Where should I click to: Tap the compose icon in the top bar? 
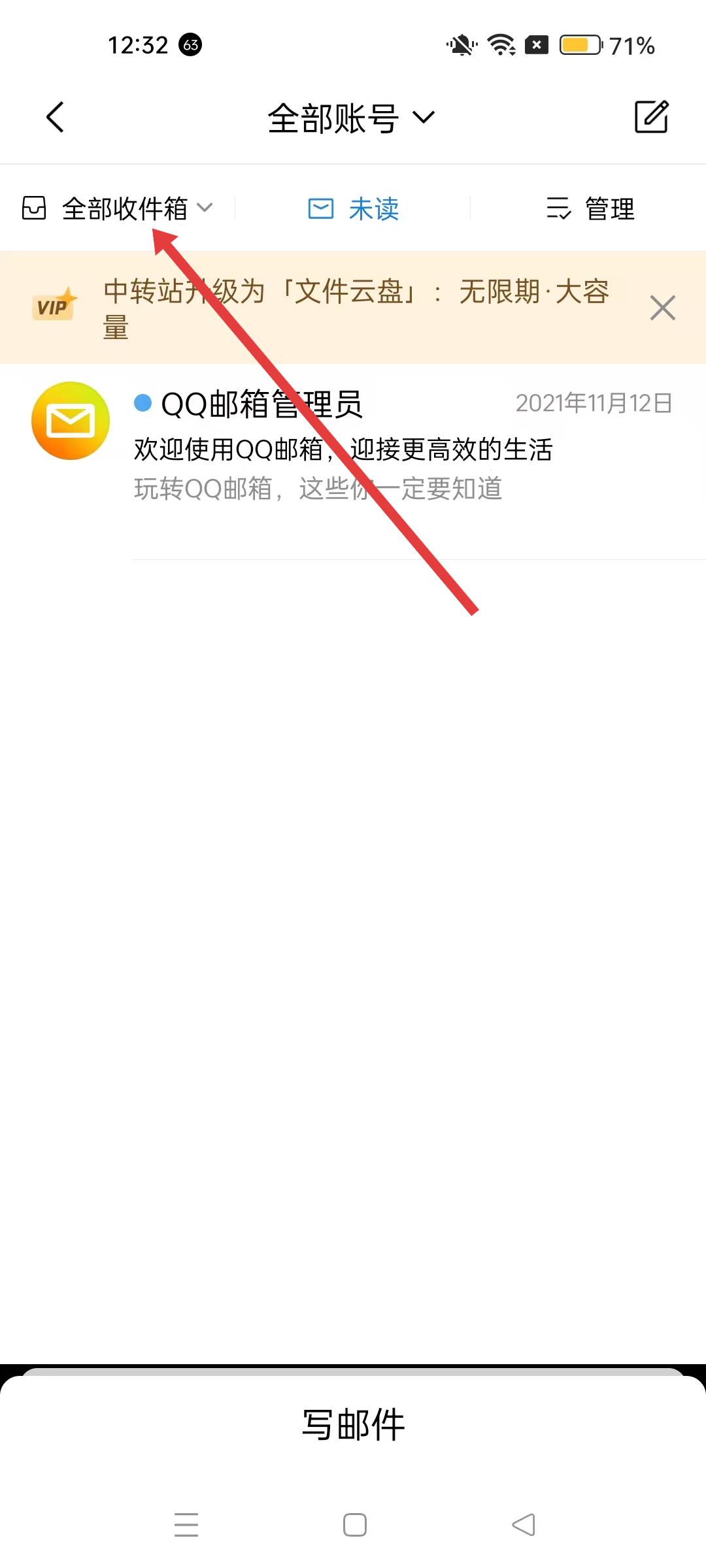pyautogui.click(x=651, y=118)
